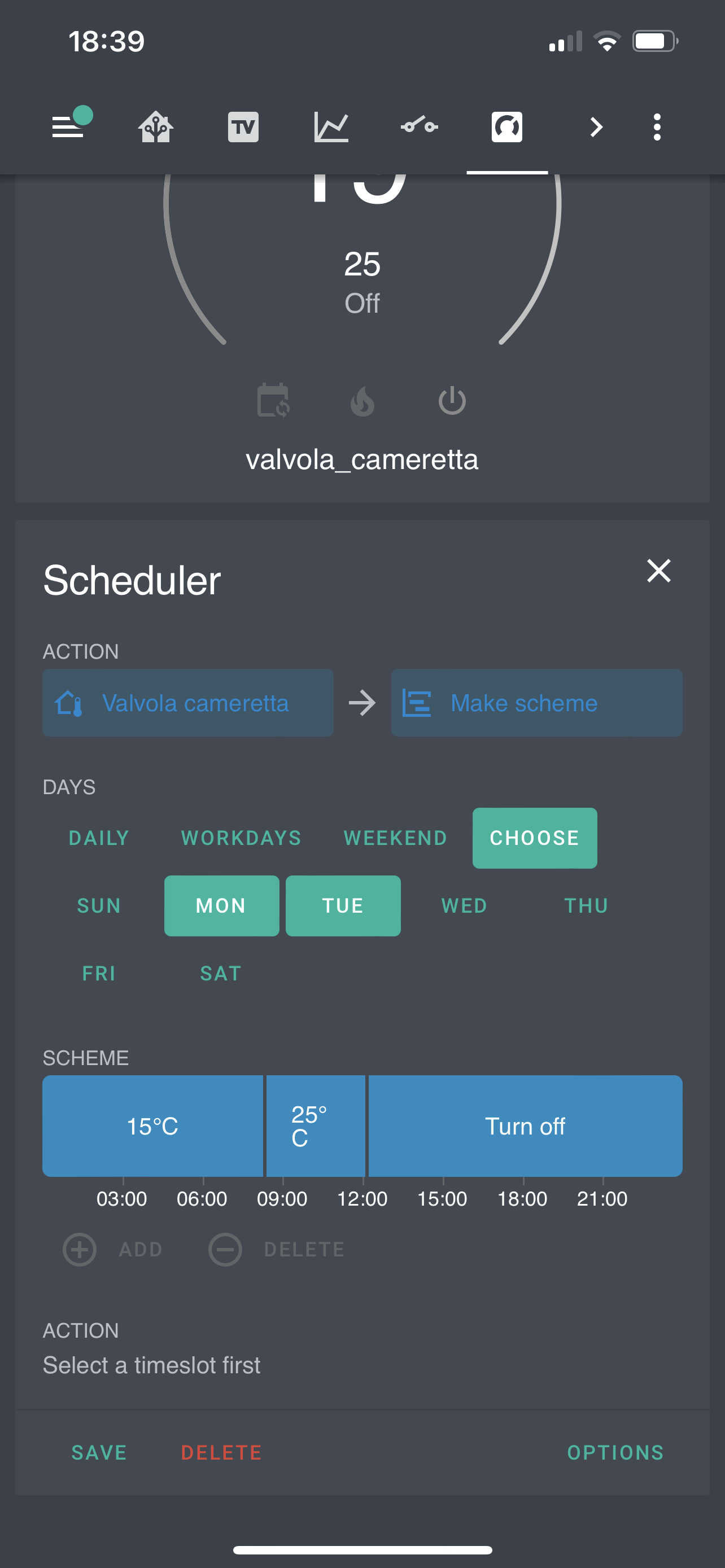The image size is (725, 1568).
Task: Open the Valvola cameretta device selector
Action: pyautogui.click(x=187, y=702)
